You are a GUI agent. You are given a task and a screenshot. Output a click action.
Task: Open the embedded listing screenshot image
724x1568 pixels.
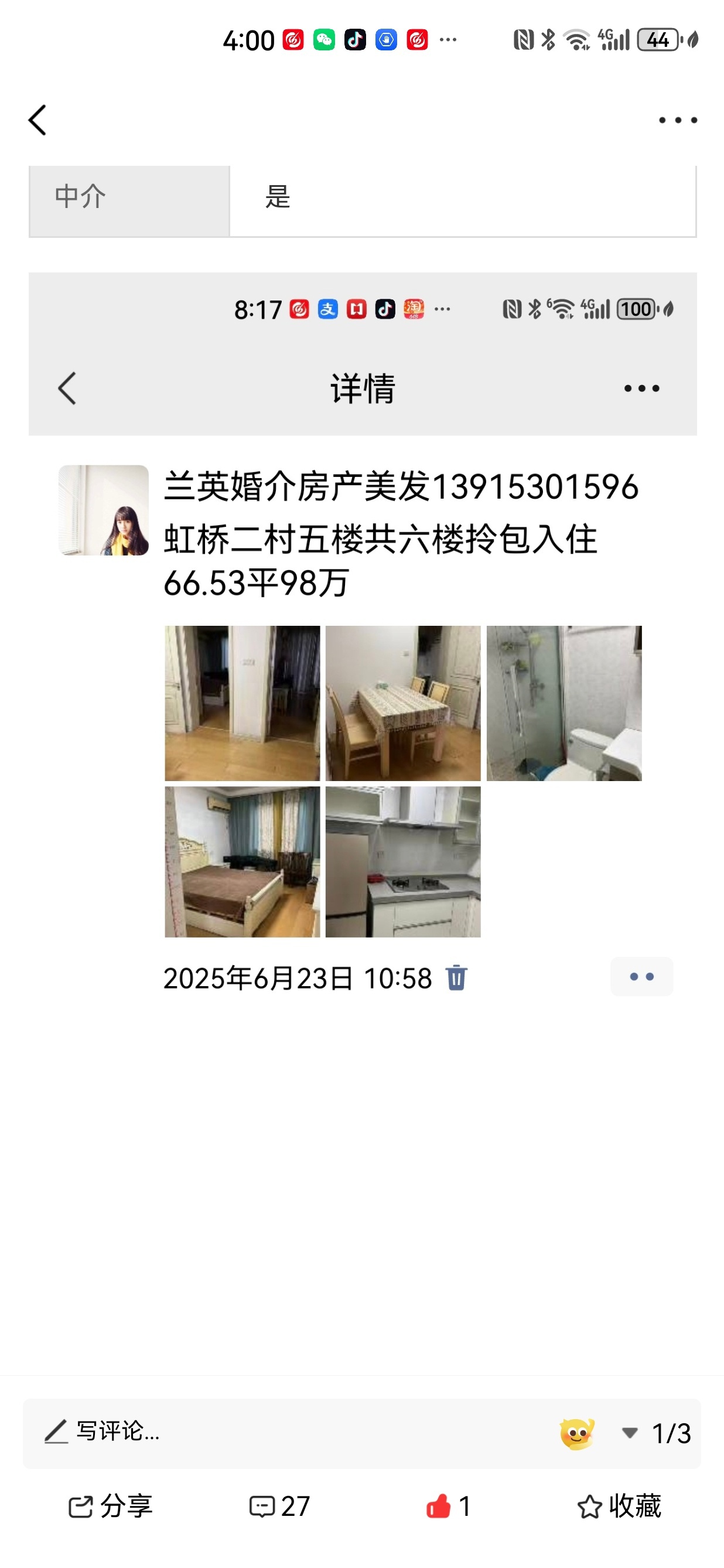(x=363, y=633)
